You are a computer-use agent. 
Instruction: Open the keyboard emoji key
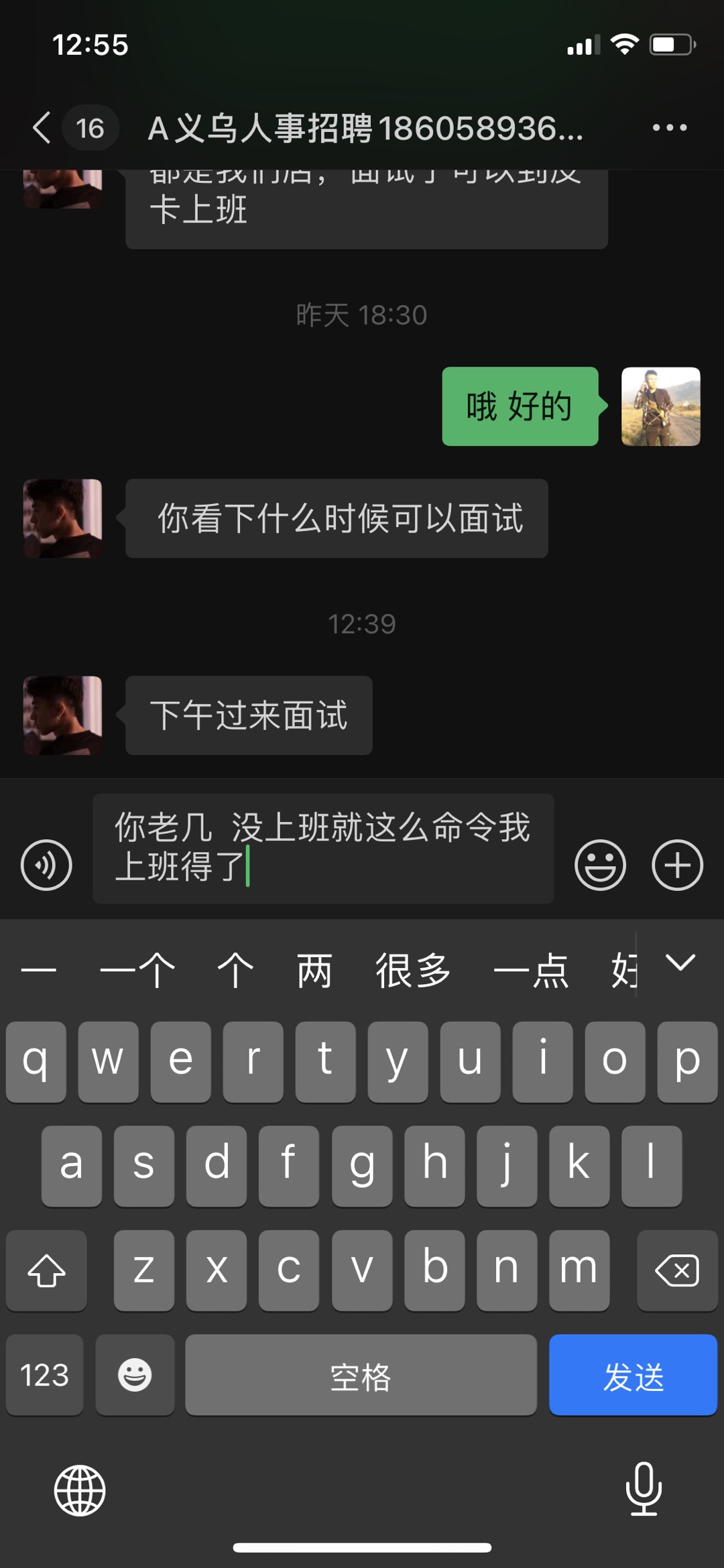point(135,1376)
